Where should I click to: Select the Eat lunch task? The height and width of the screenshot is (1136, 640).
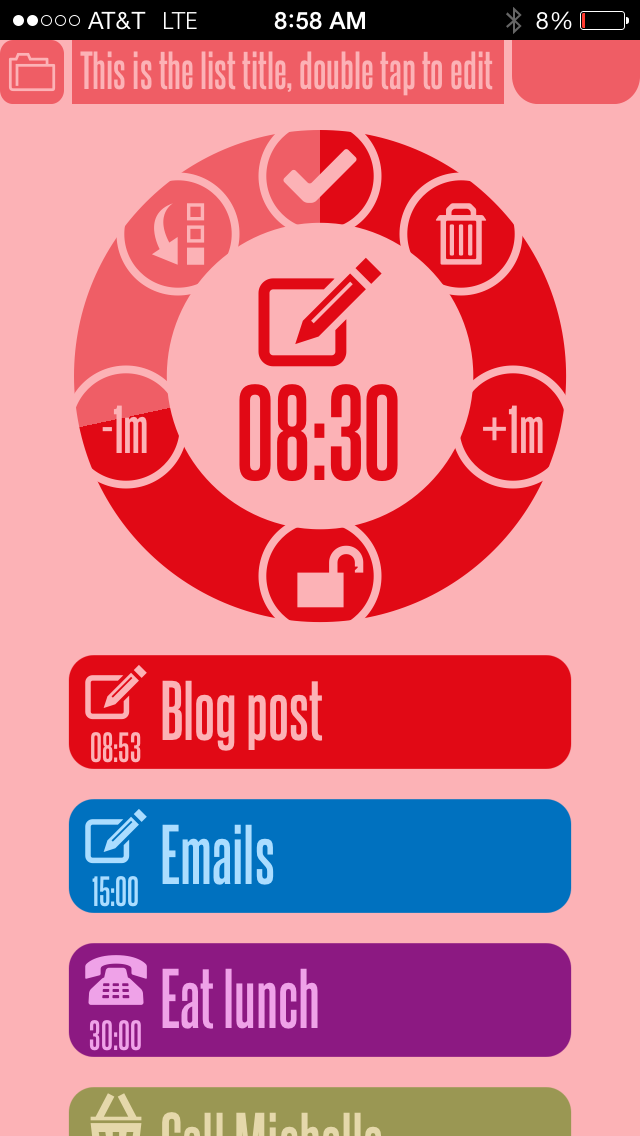click(x=320, y=1000)
